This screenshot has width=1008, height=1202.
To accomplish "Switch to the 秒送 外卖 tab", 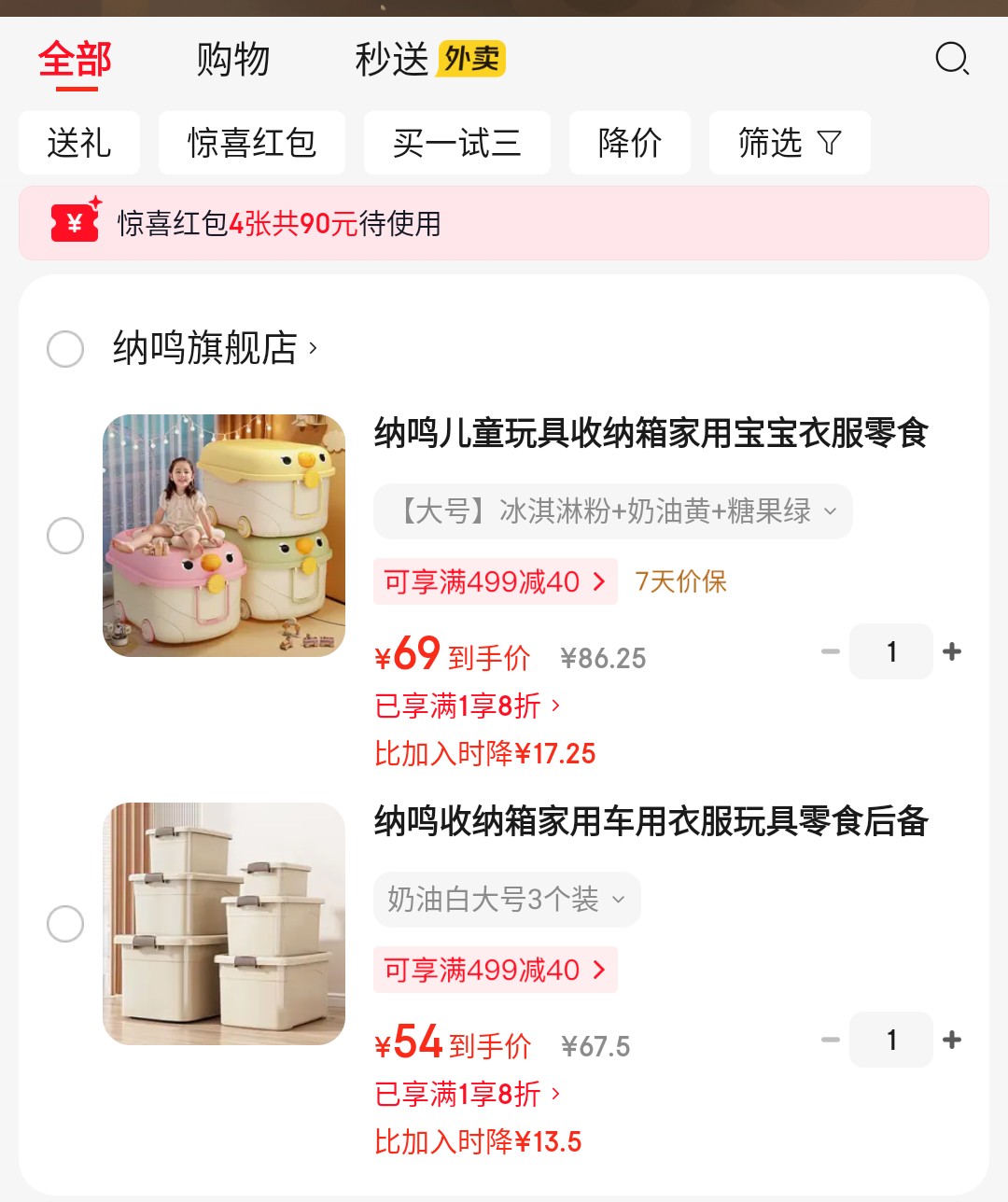I will [429, 61].
